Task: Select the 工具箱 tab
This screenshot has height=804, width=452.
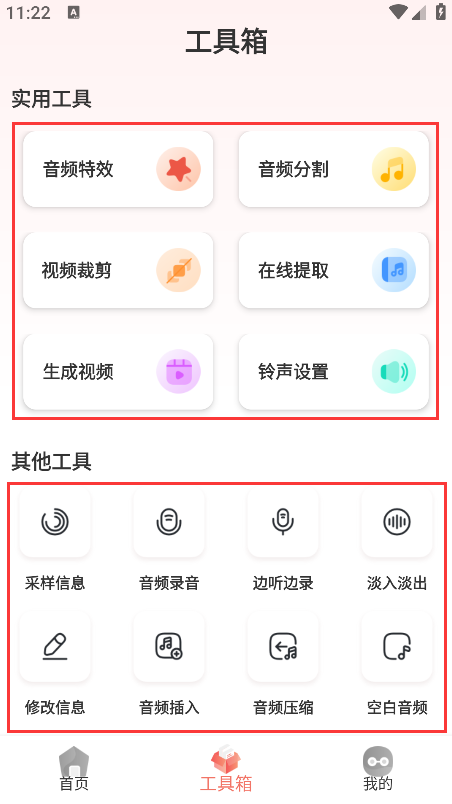Action: tap(226, 769)
